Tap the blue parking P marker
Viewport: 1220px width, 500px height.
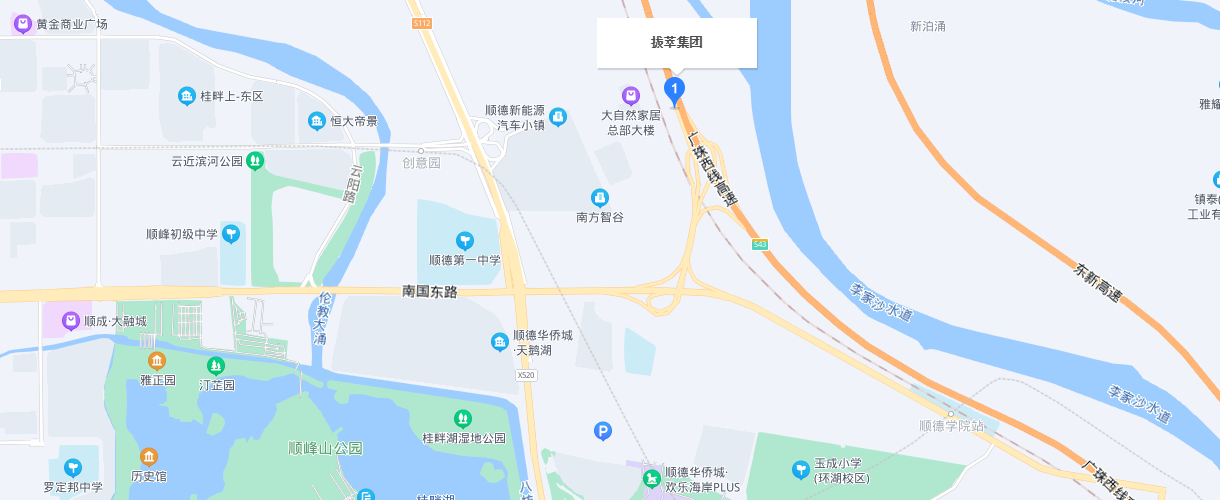coord(602,431)
